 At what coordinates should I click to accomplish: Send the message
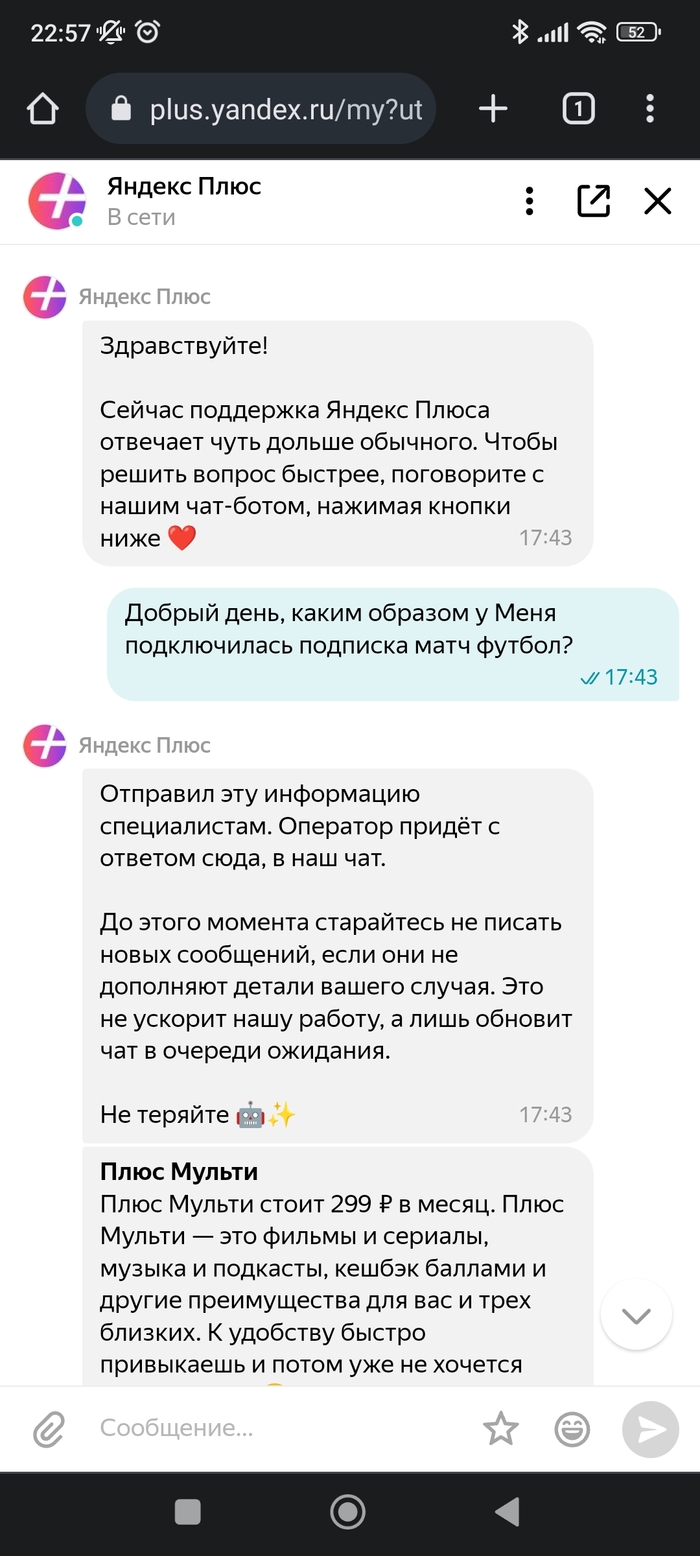650,1429
